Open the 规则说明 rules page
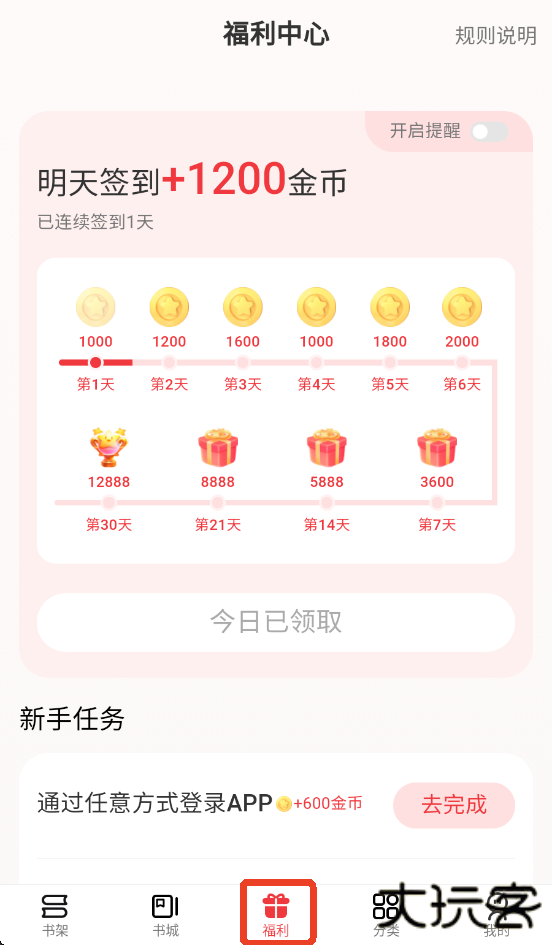 495,36
